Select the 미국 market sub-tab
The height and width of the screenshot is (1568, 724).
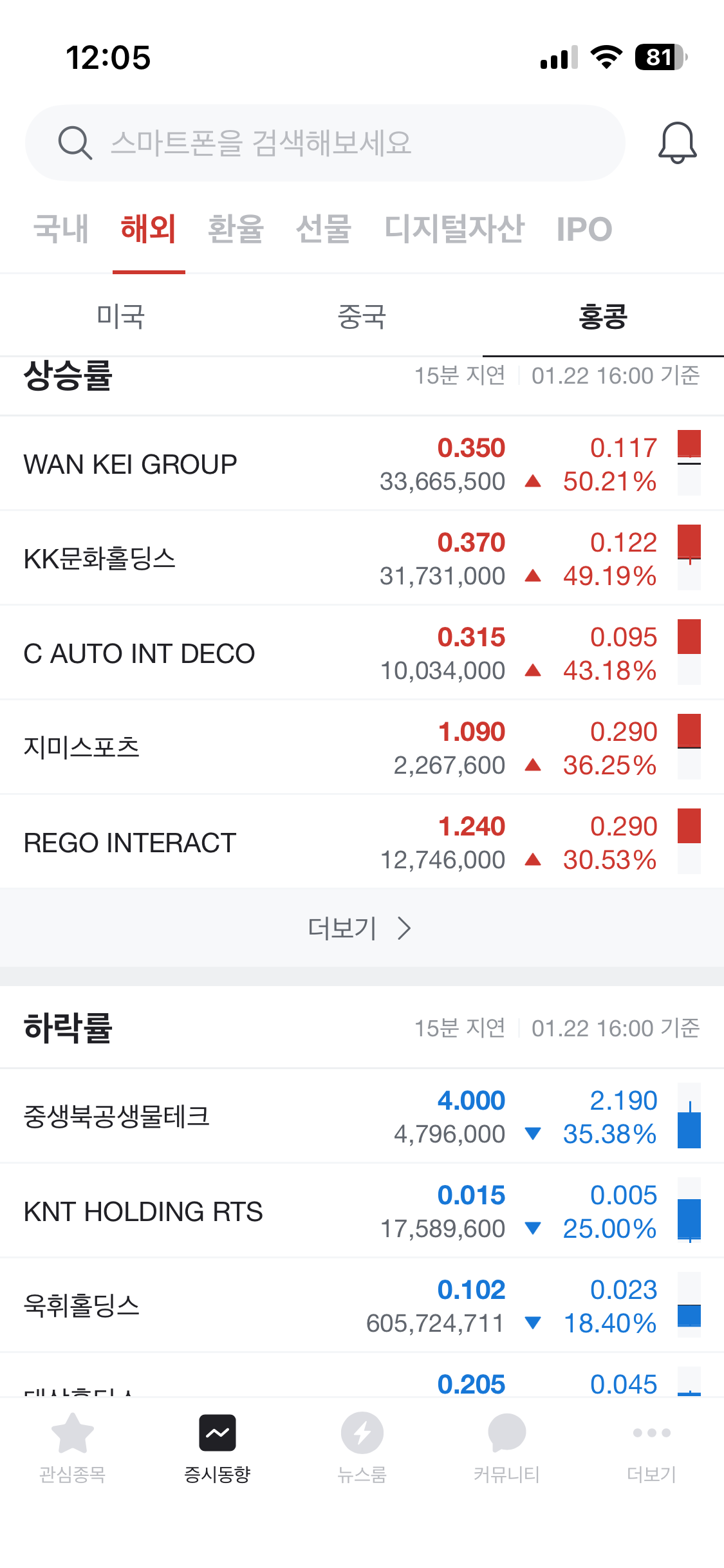[x=120, y=317]
